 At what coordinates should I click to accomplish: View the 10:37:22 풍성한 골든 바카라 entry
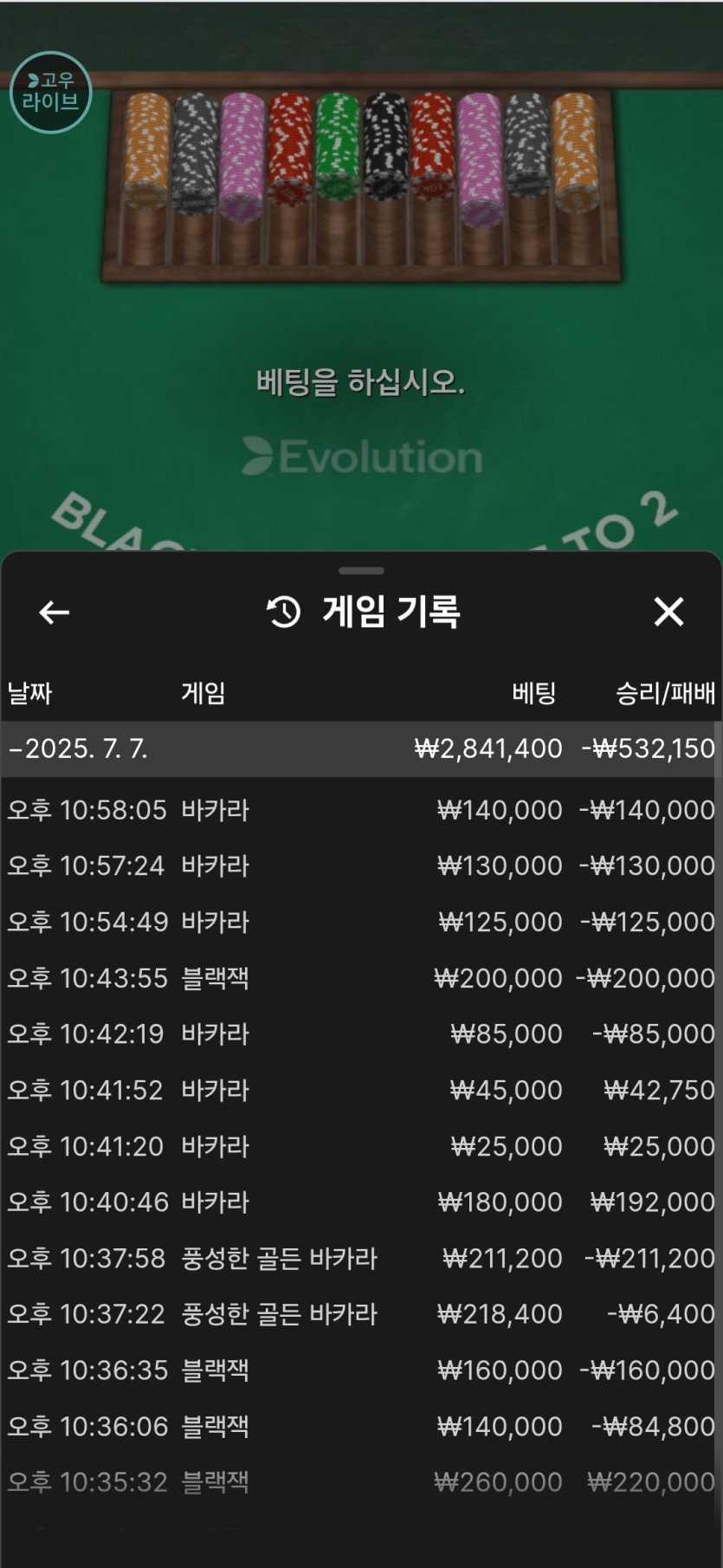pos(361,1314)
